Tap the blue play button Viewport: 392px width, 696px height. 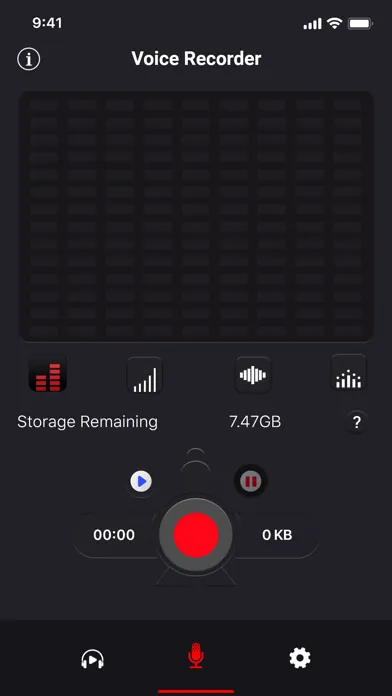(x=141, y=482)
